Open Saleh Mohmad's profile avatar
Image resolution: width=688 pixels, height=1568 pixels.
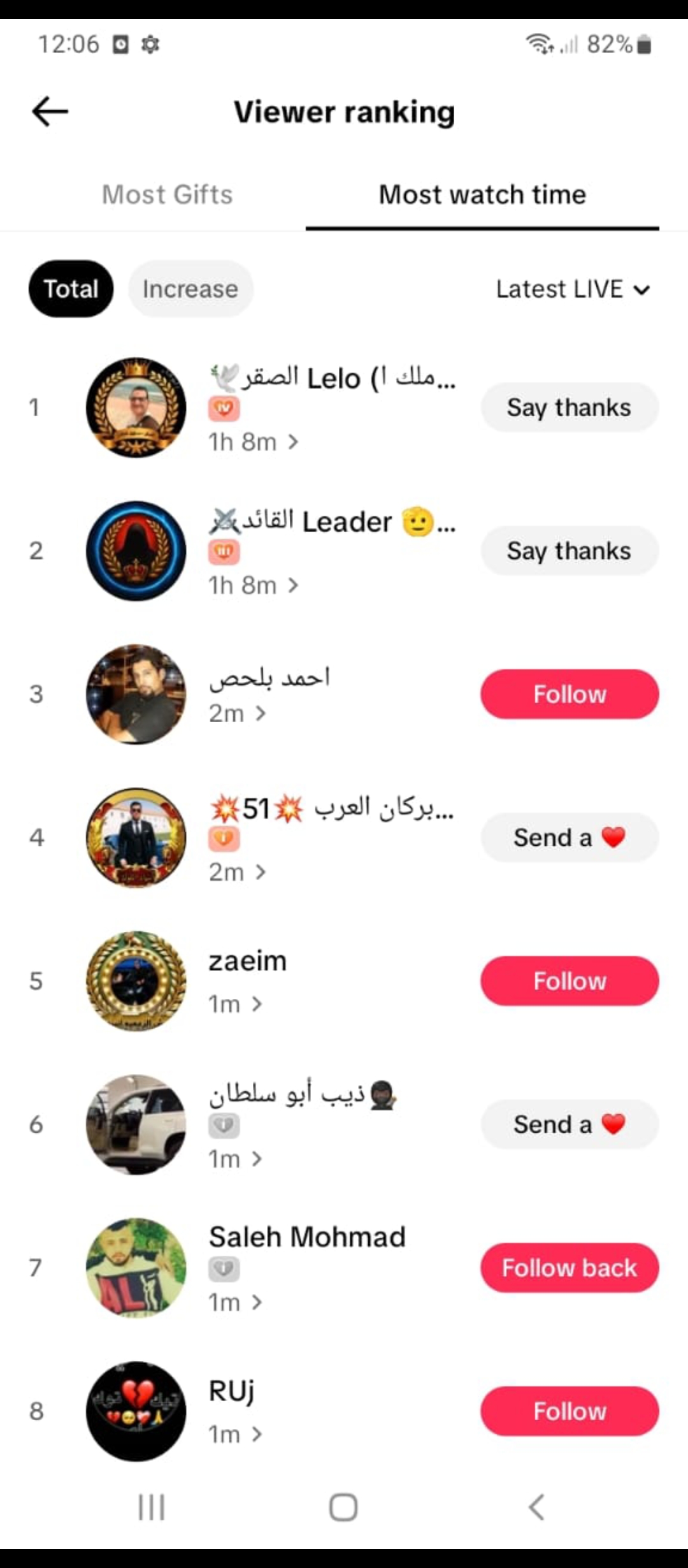[x=136, y=1268]
